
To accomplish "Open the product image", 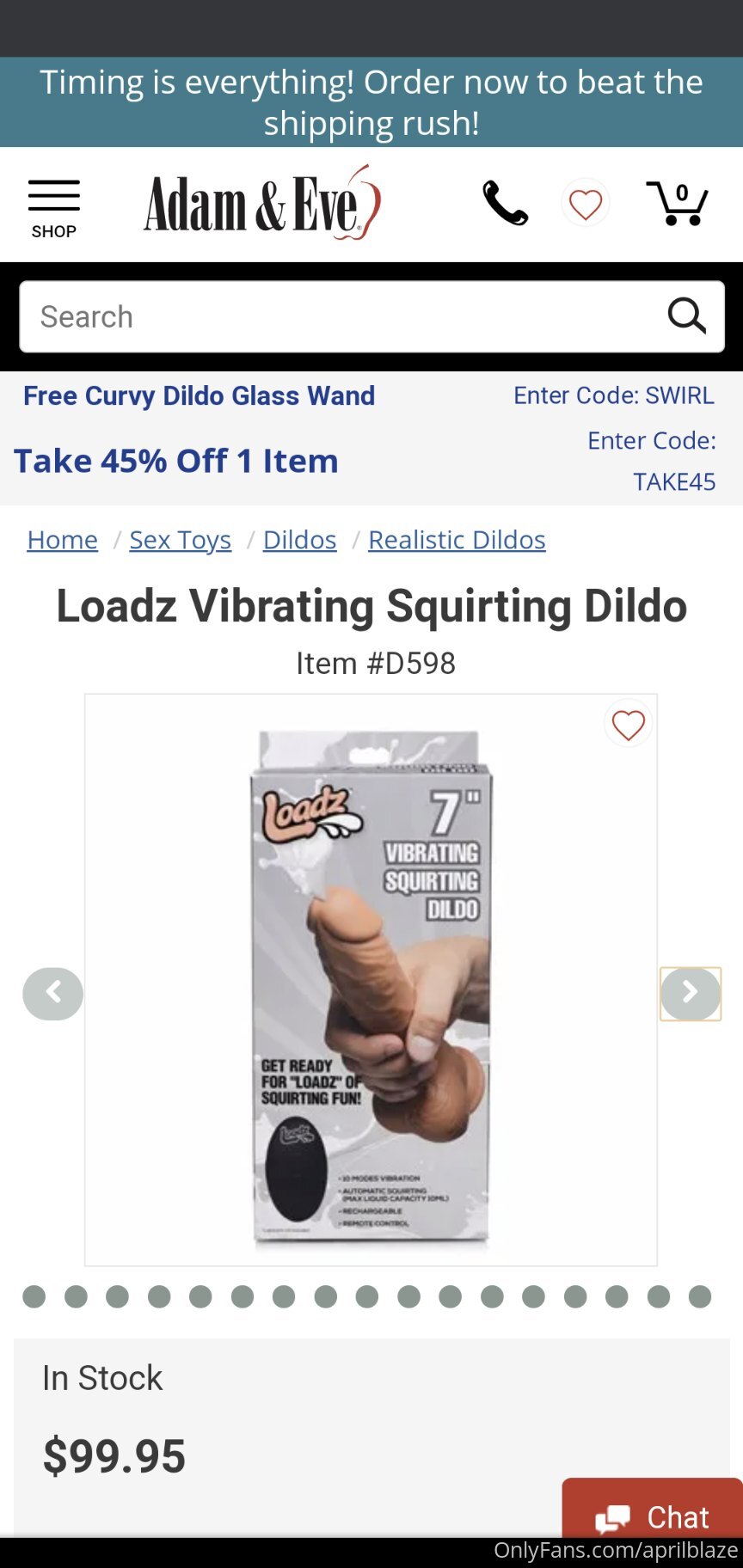I will [x=371, y=980].
